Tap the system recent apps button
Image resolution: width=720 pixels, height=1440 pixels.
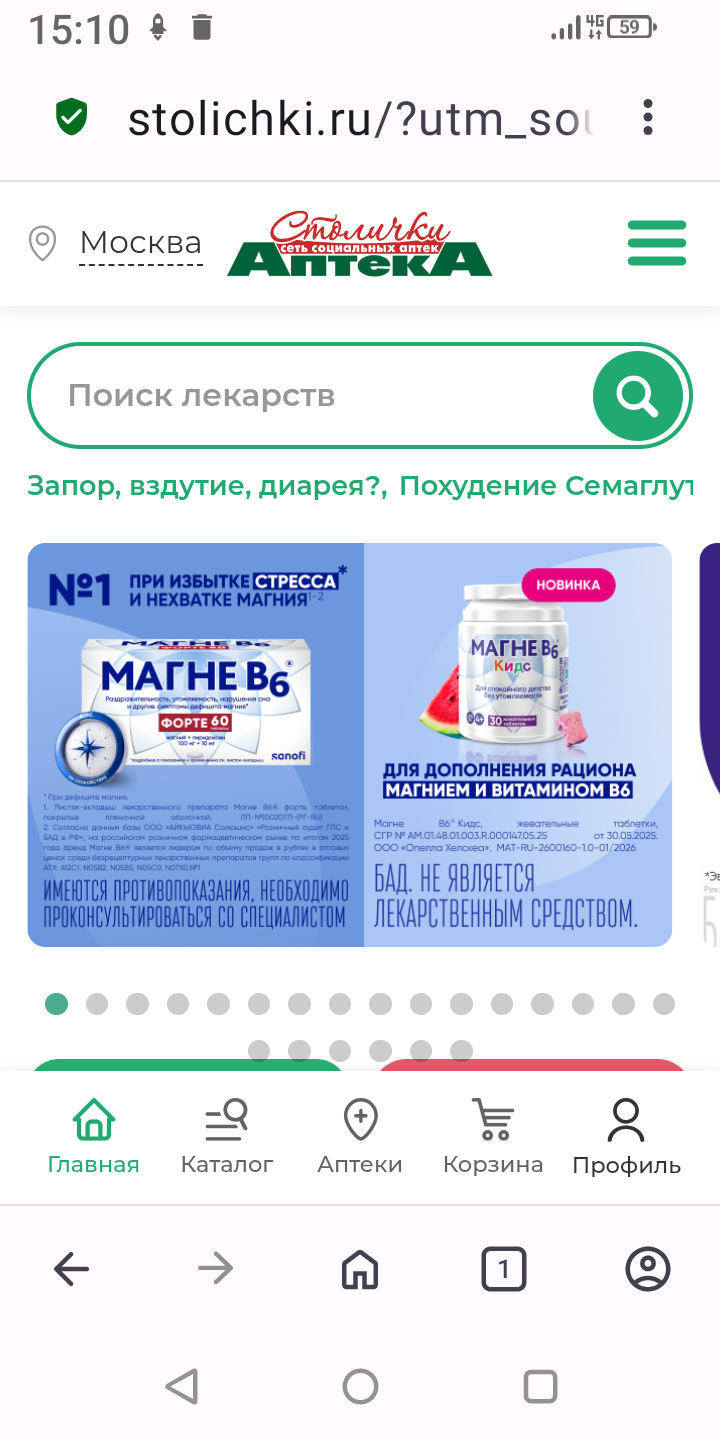point(540,1387)
